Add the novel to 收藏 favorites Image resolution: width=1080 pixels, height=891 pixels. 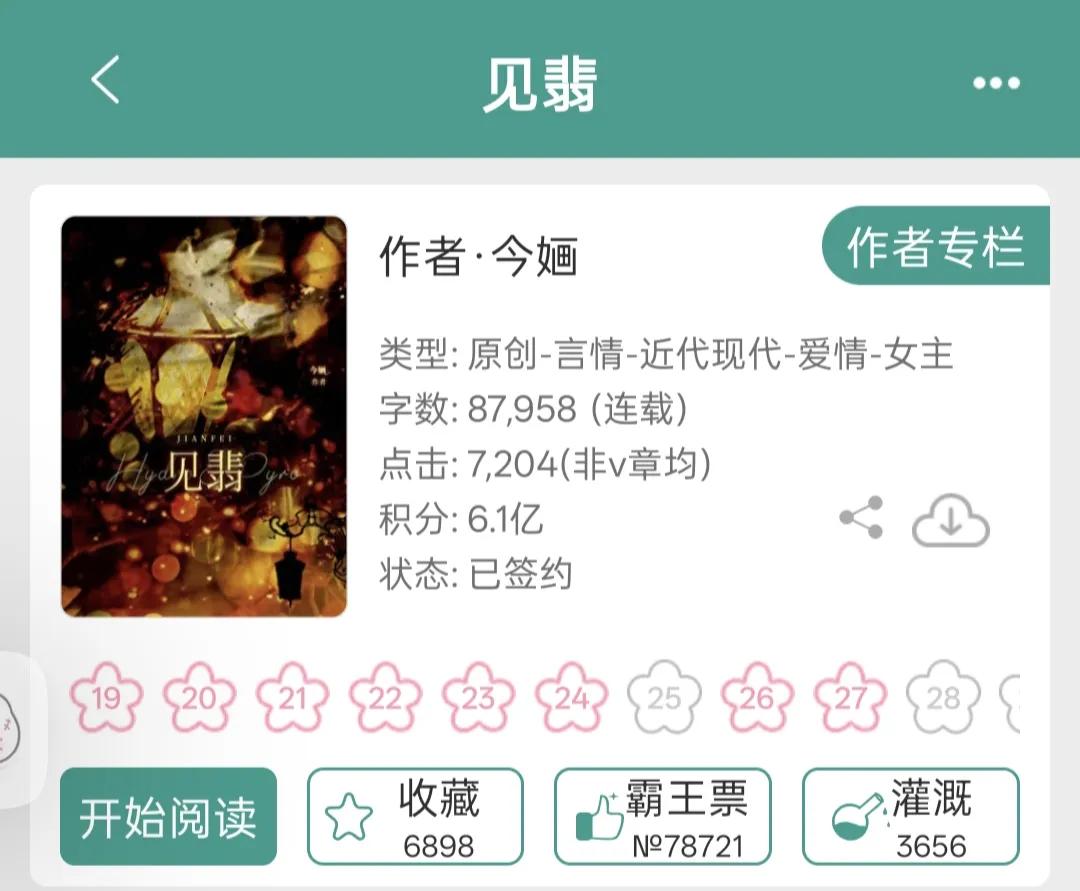(x=415, y=817)
